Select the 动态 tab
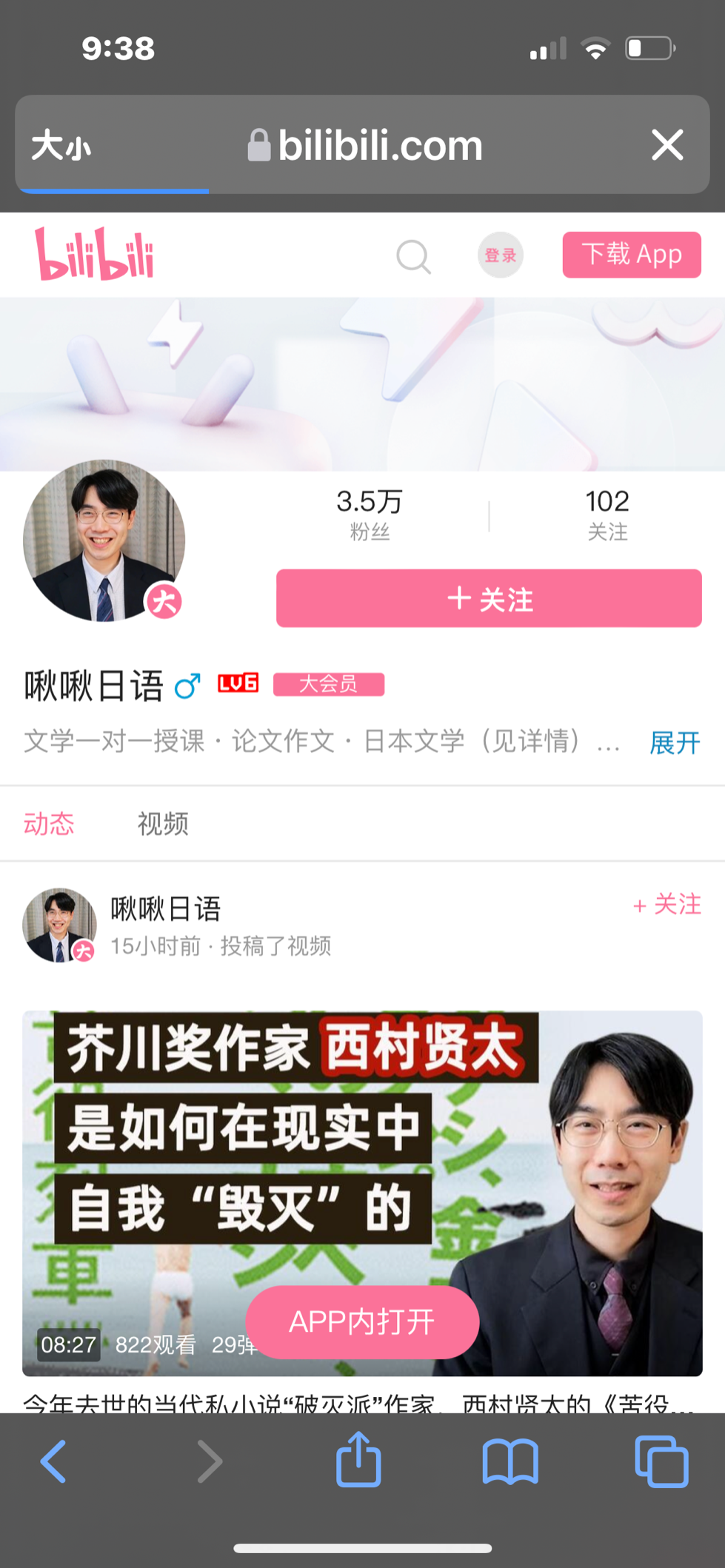This screenshot has width=725, height=1568. click(x=49, y=823)
